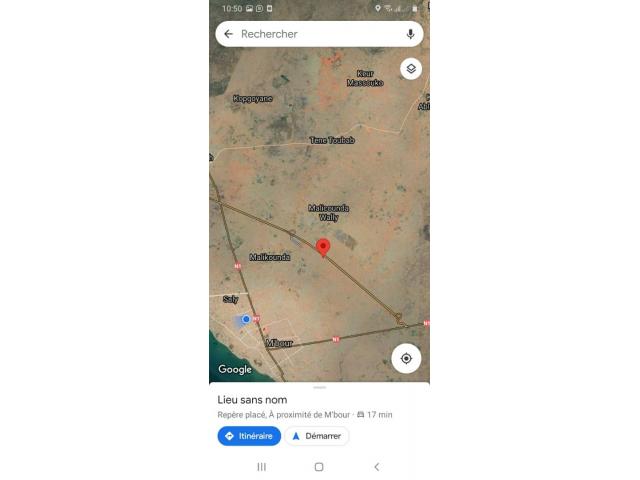Center the map on my location
640x480 pixels.
(x=406, y=358)
